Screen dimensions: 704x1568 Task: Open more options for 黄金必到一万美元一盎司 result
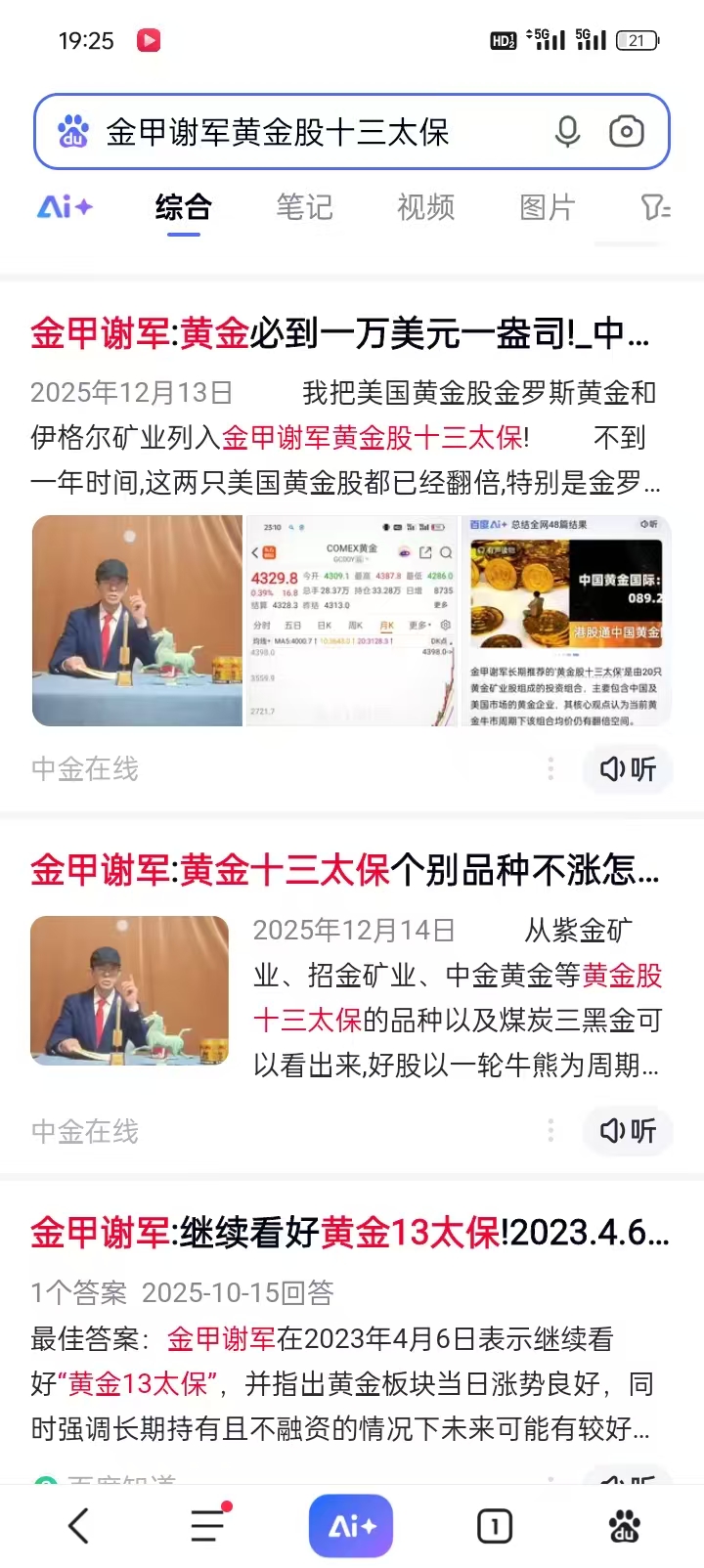[550, 769]
